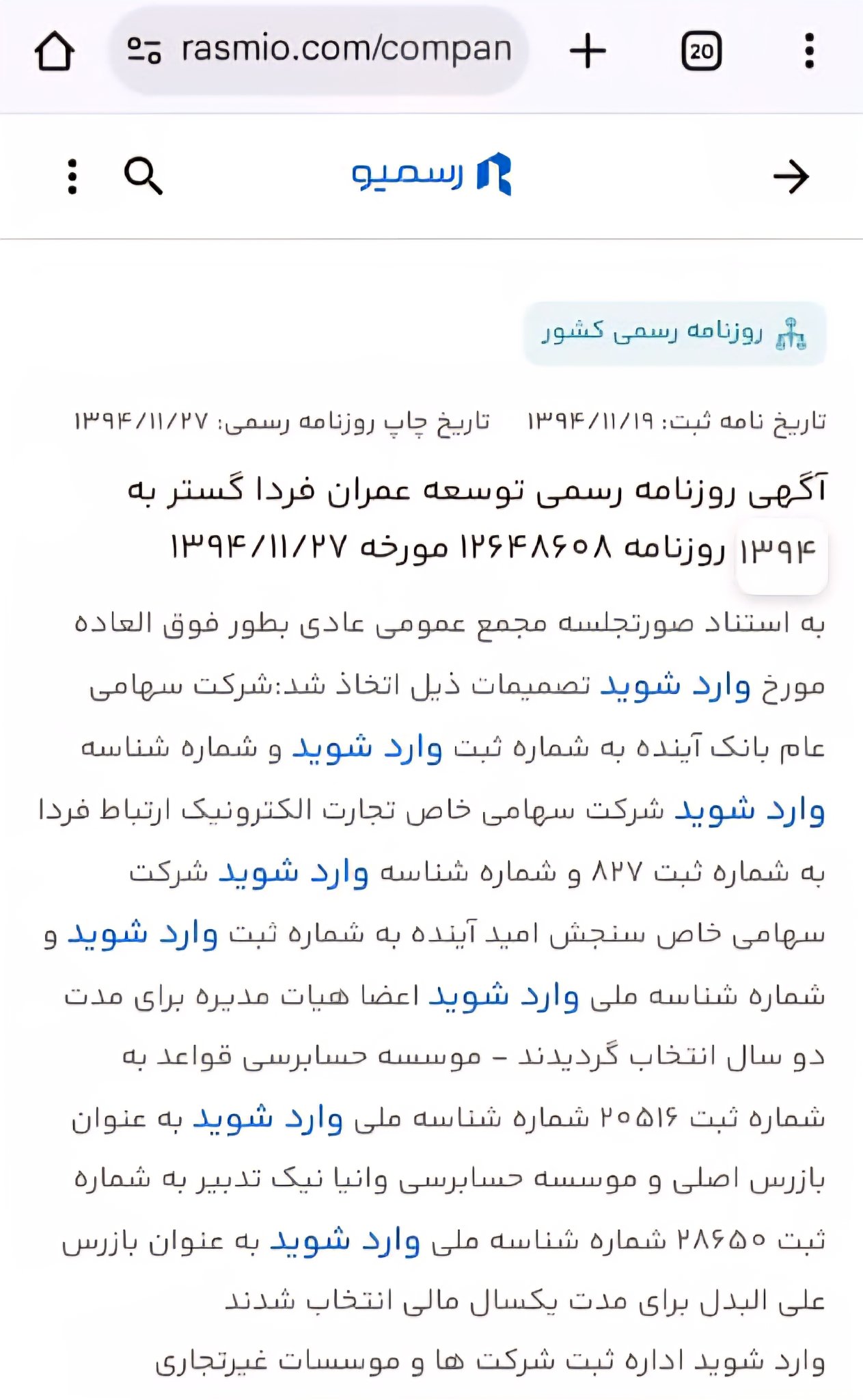
Task: Open the browser's overflow menu
Action: click(810, 51)
